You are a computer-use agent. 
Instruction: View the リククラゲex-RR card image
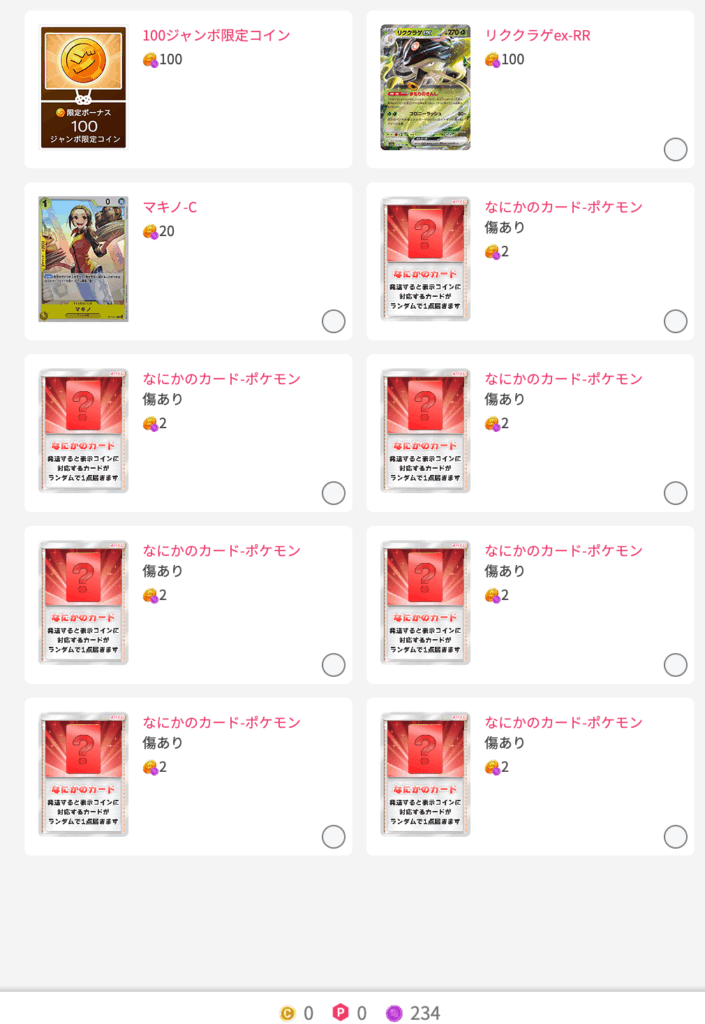[x=425, y=88]
